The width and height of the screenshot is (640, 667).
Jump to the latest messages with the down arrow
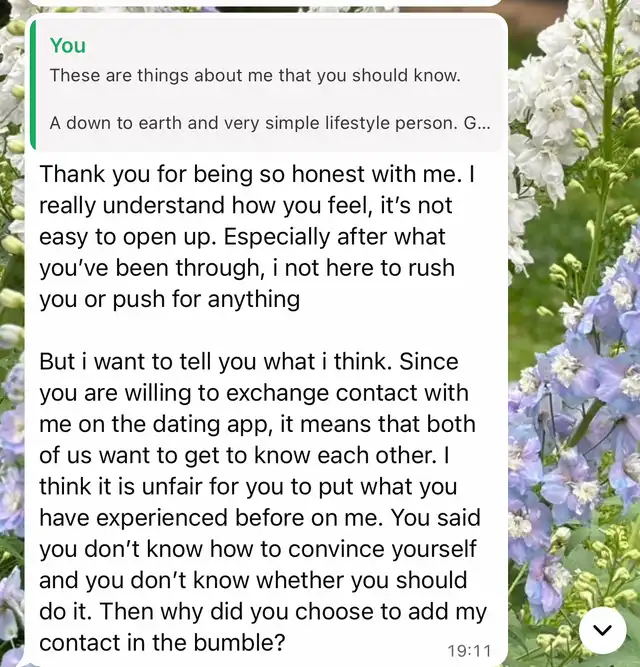click(602, 629)
